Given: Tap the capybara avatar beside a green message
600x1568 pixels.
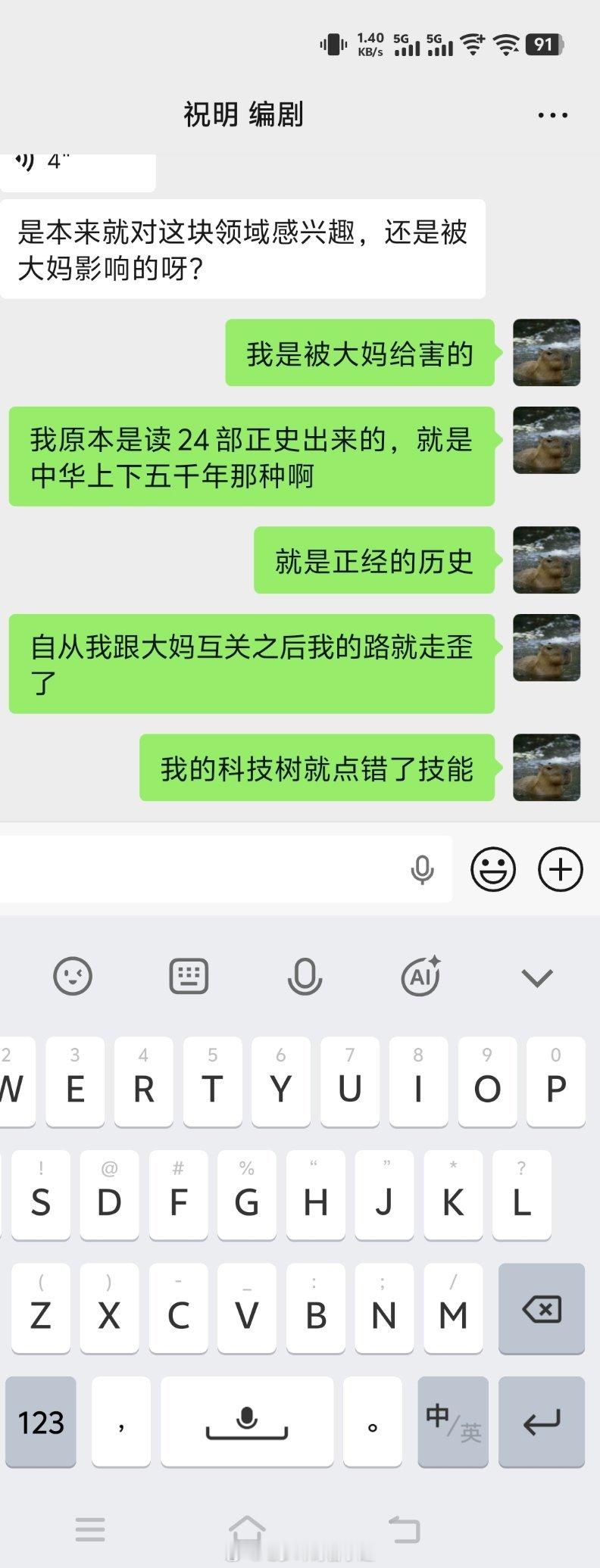Looking at the screenshot, I should [x=546, y=353].
